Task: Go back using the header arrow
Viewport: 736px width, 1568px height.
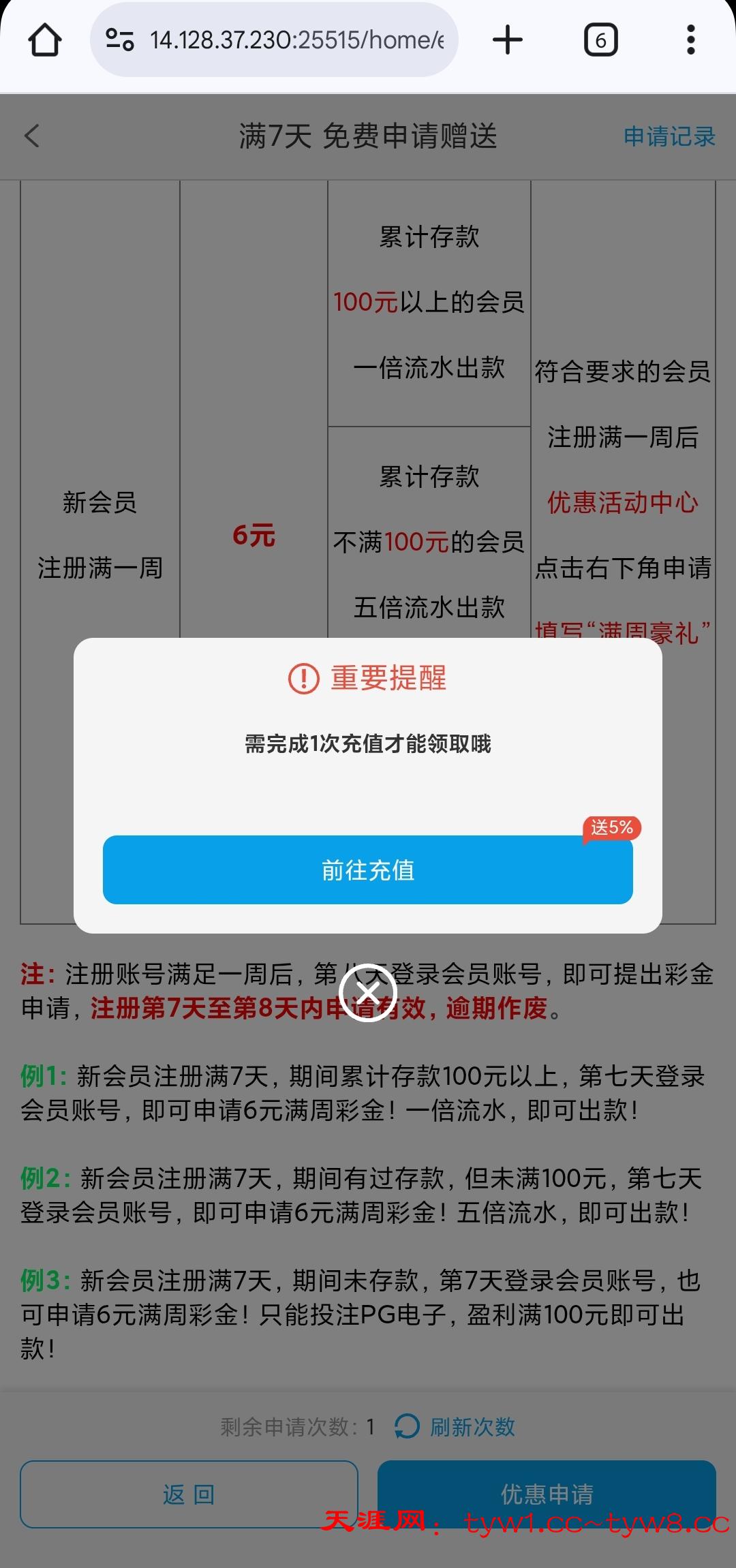Action: coord(32,136)
